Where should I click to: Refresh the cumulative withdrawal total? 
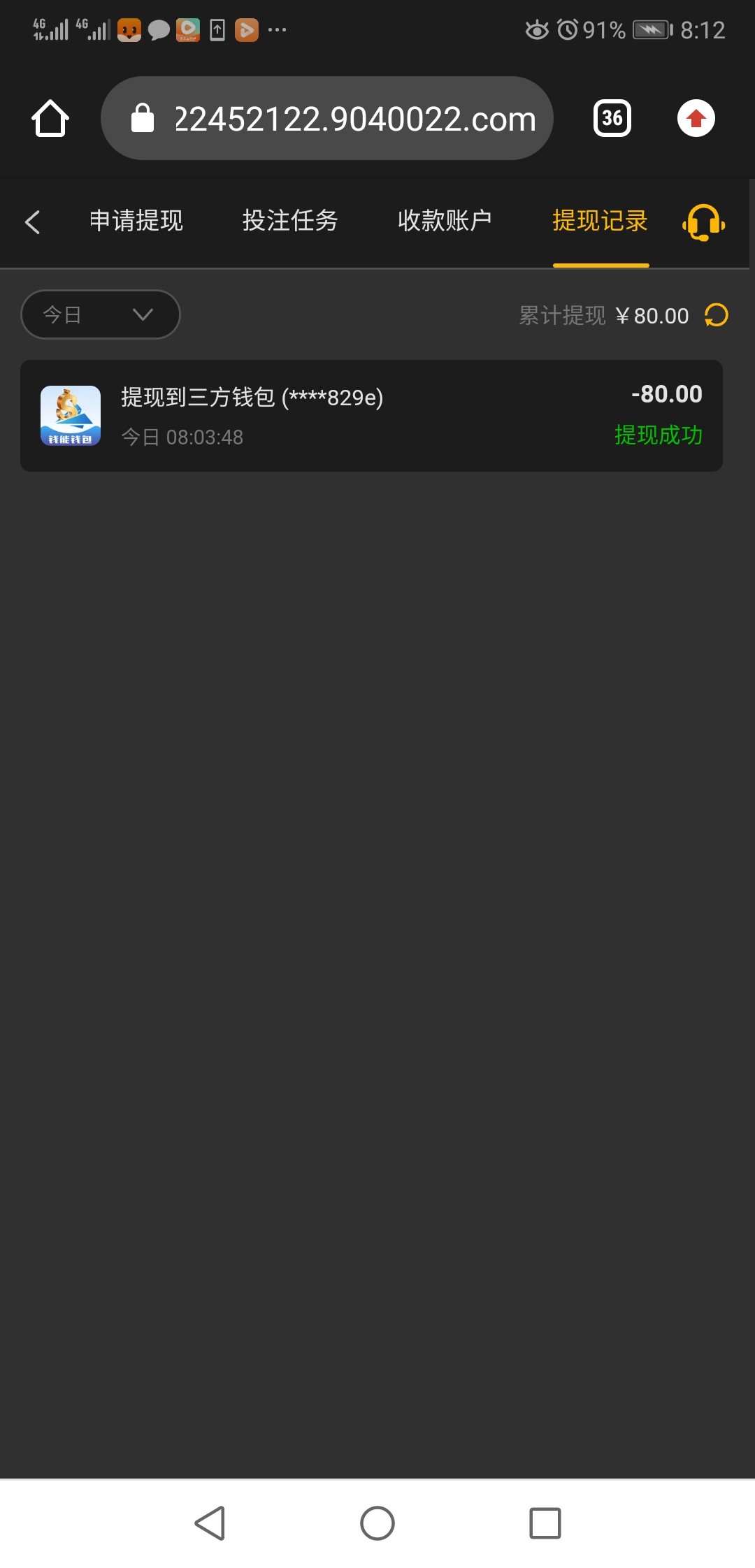click(x=717, y=315)
